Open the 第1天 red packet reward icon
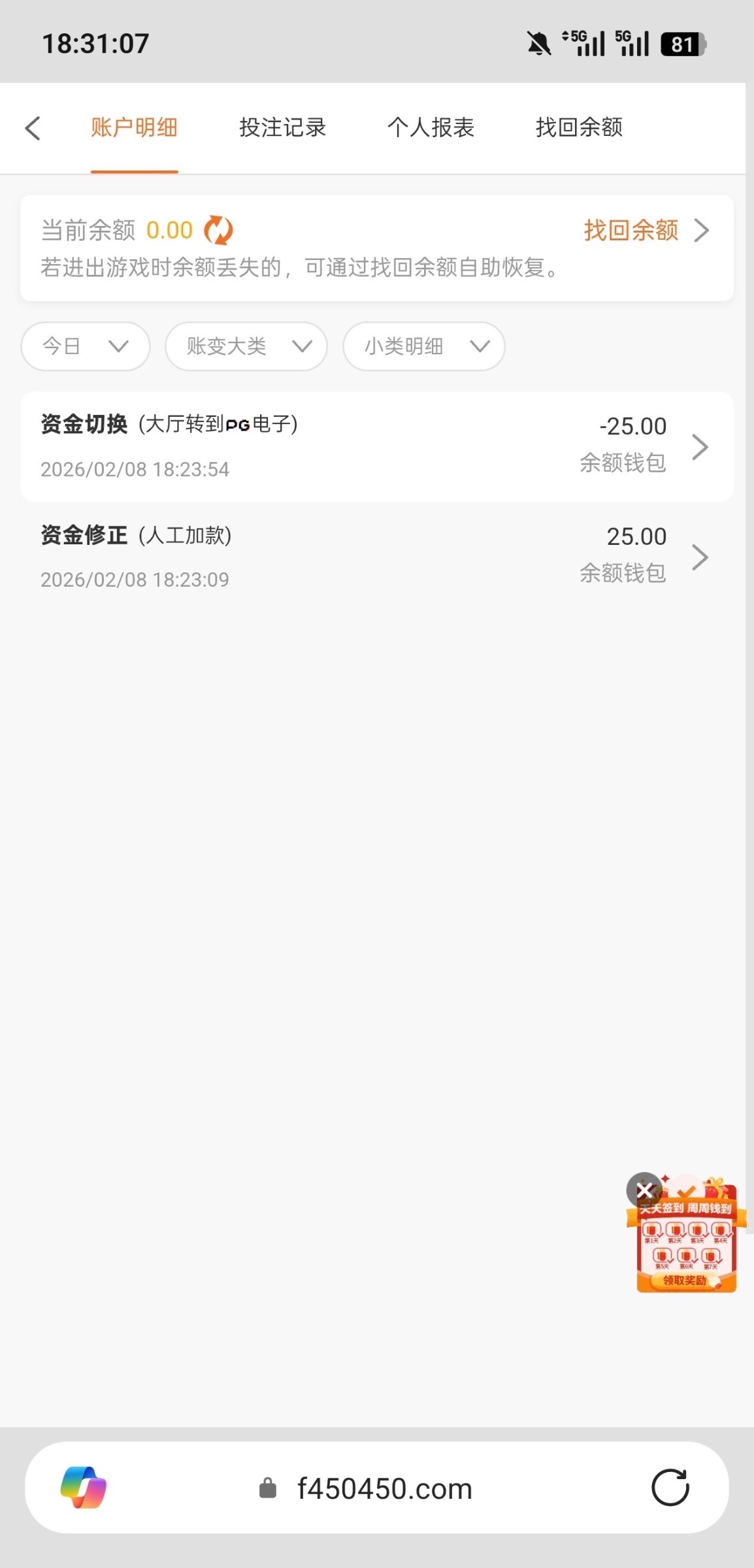Viewport: 754px width, 1568px height. click(x=651, y=1230)
